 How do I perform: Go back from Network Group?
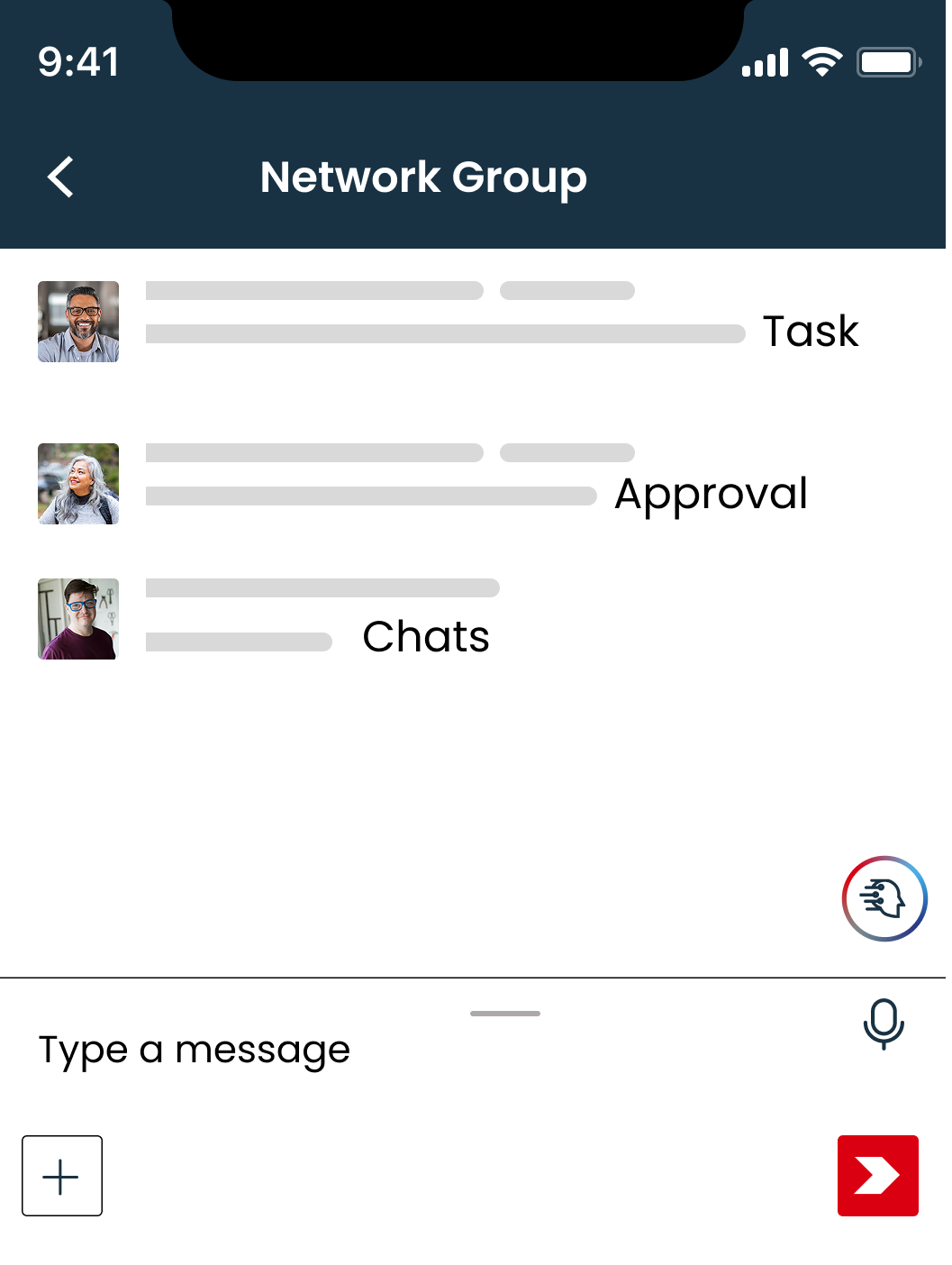coord(60,177)
